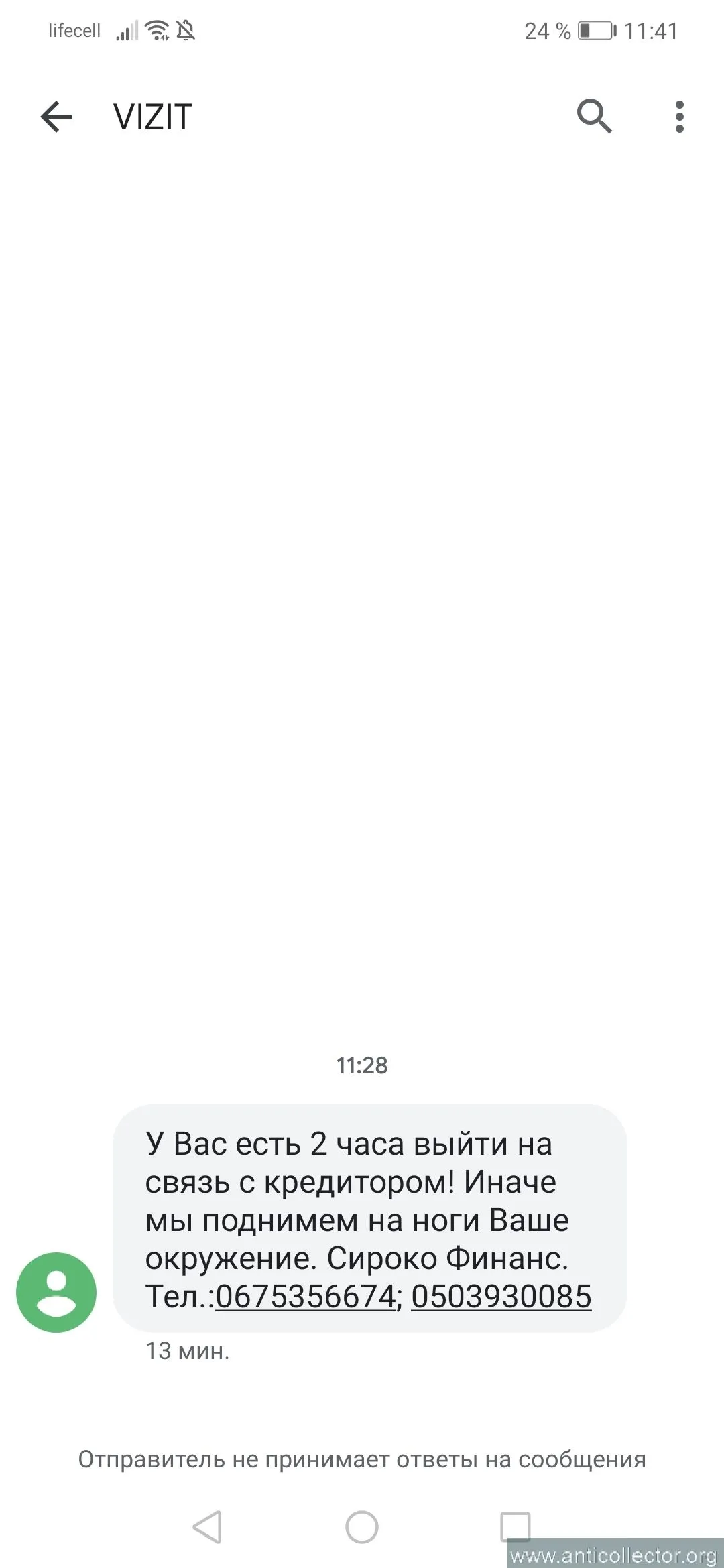This screenshot has width=724, height=1568.
Task: Go back from the VIZIT conversation
Action: (56, 117)
